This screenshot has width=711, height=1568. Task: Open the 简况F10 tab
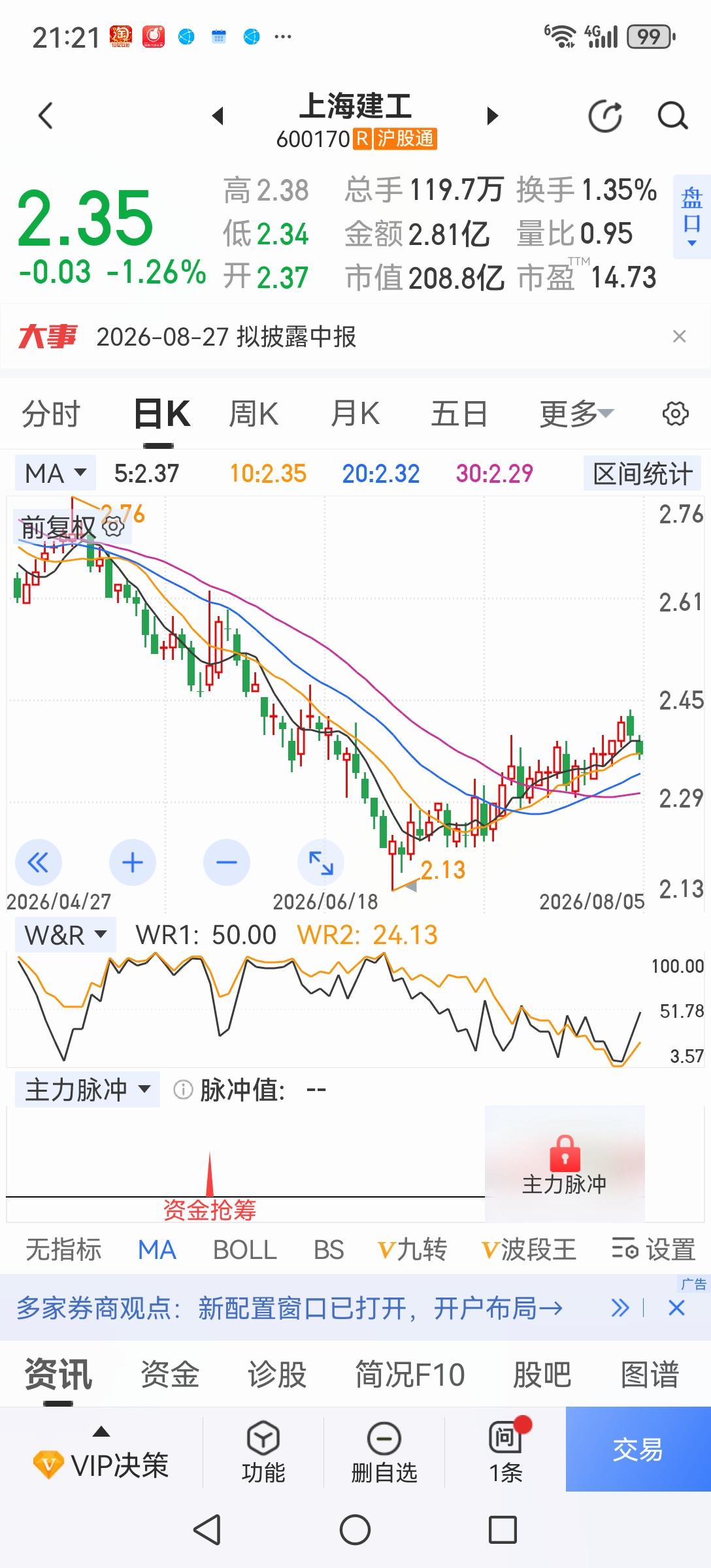(410, 1374)
